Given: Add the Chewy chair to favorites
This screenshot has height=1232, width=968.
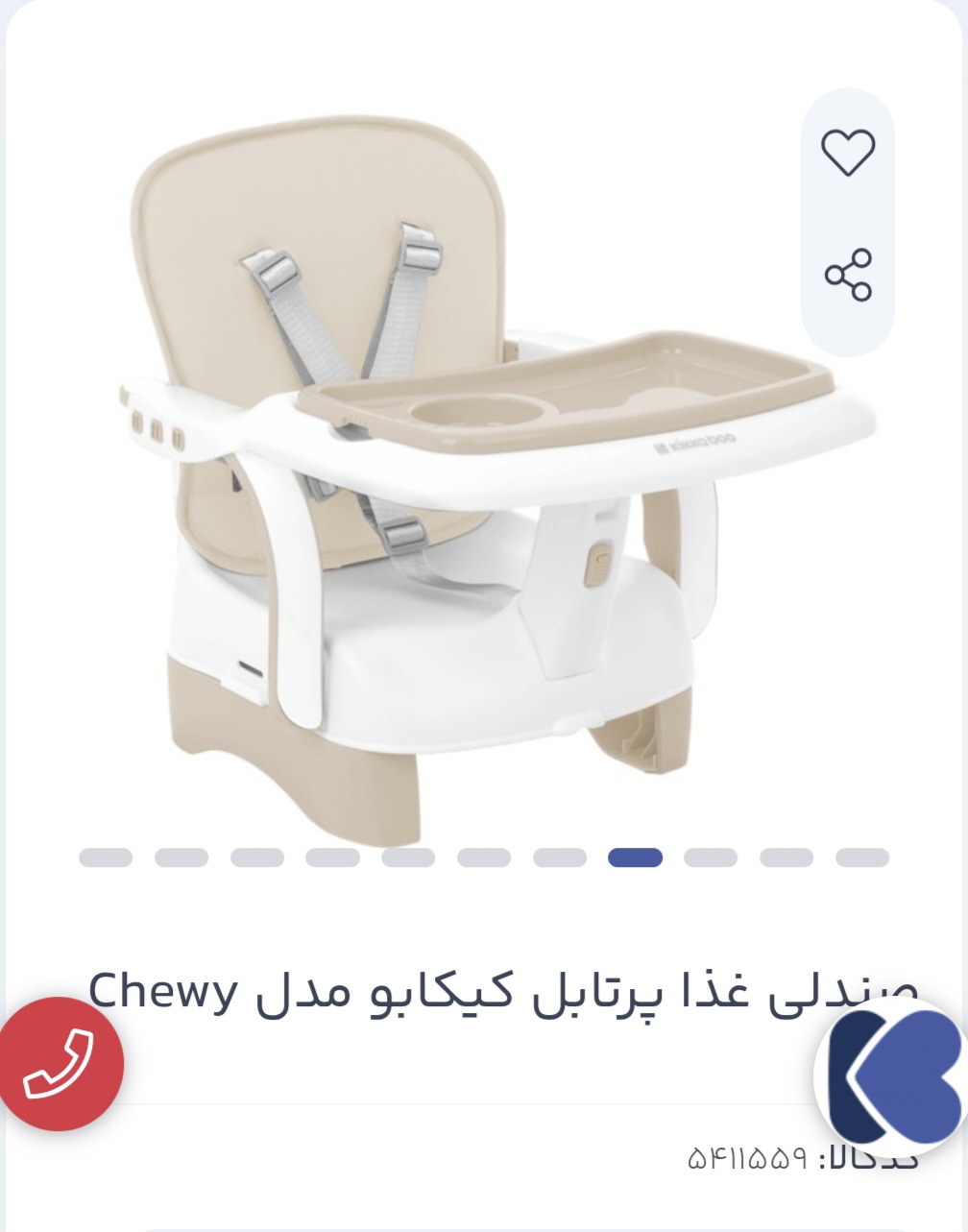Looking at the screenshot, I should 848,152.
